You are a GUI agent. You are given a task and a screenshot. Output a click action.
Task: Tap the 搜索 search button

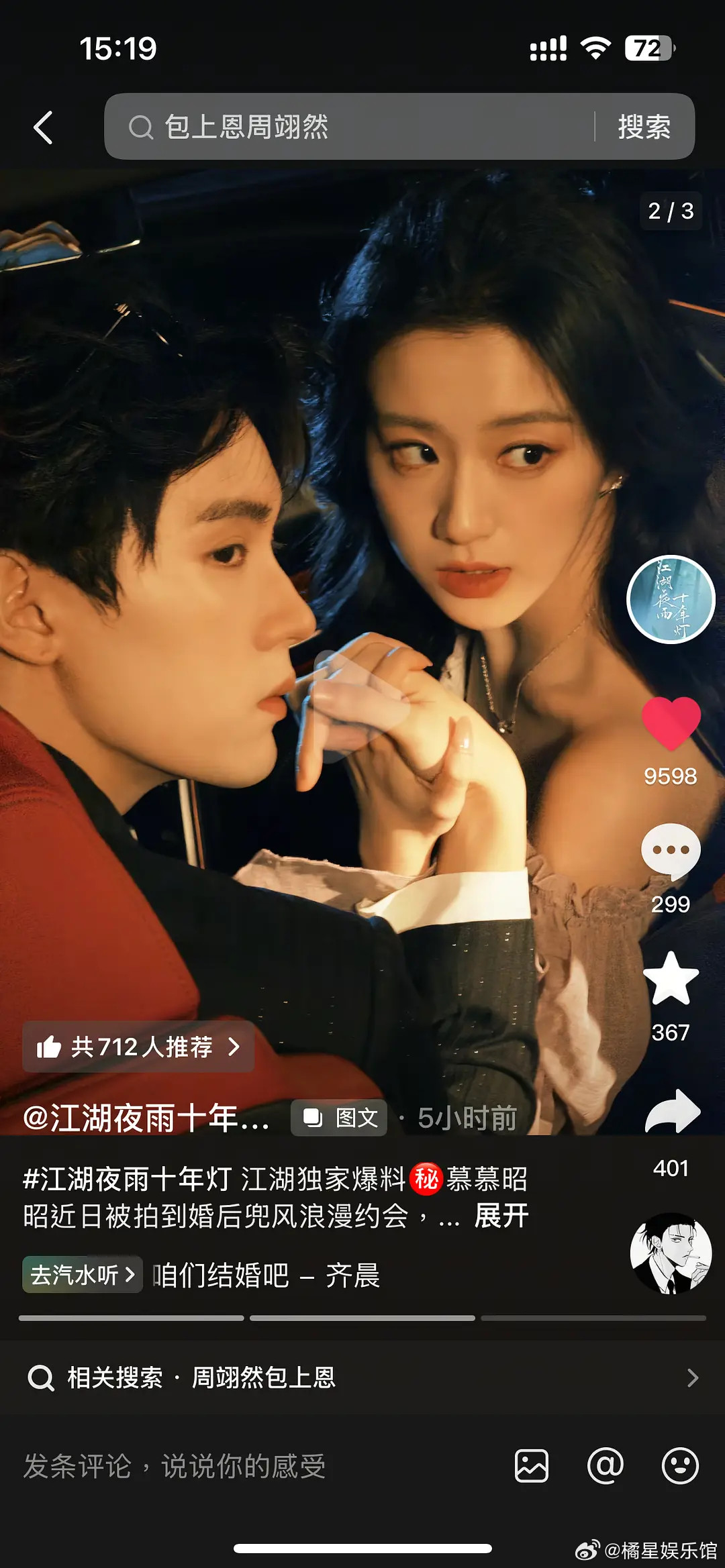(x=646, y=127)
